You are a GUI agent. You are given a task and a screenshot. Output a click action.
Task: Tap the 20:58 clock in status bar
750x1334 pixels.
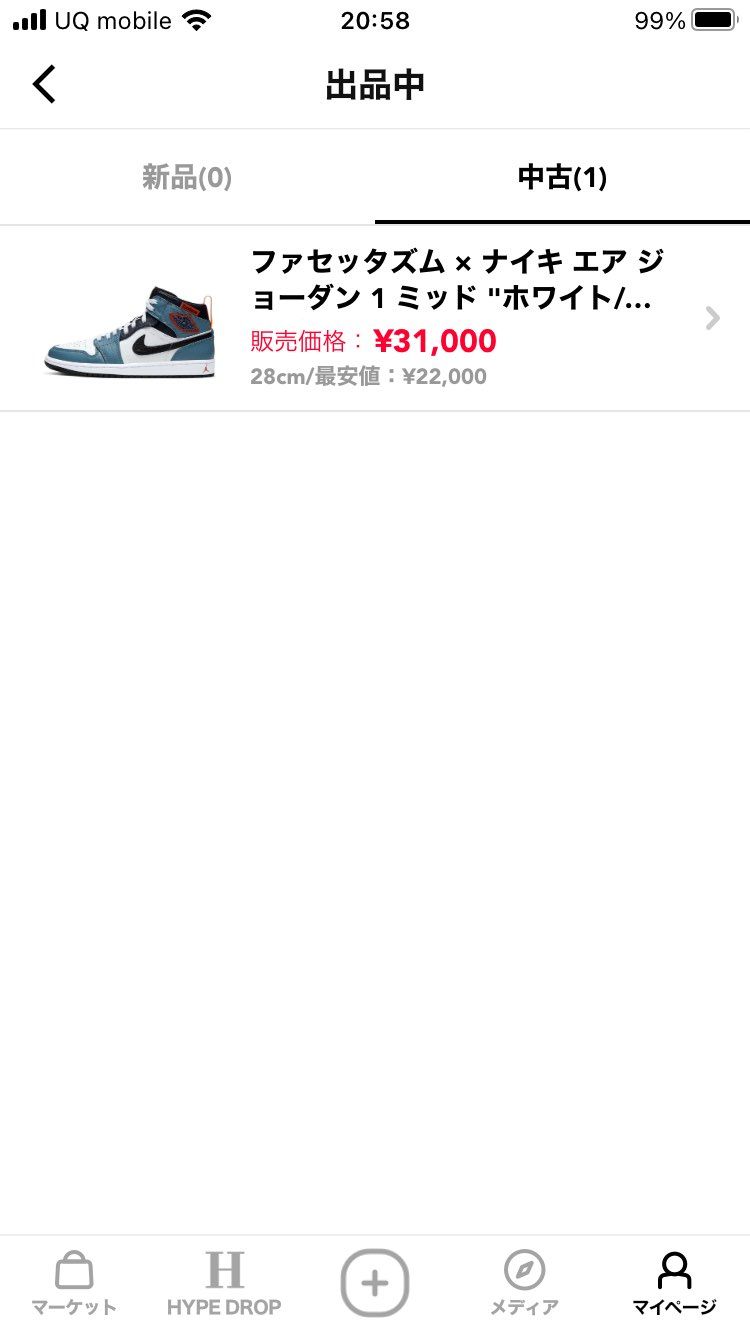pos(375,21)
